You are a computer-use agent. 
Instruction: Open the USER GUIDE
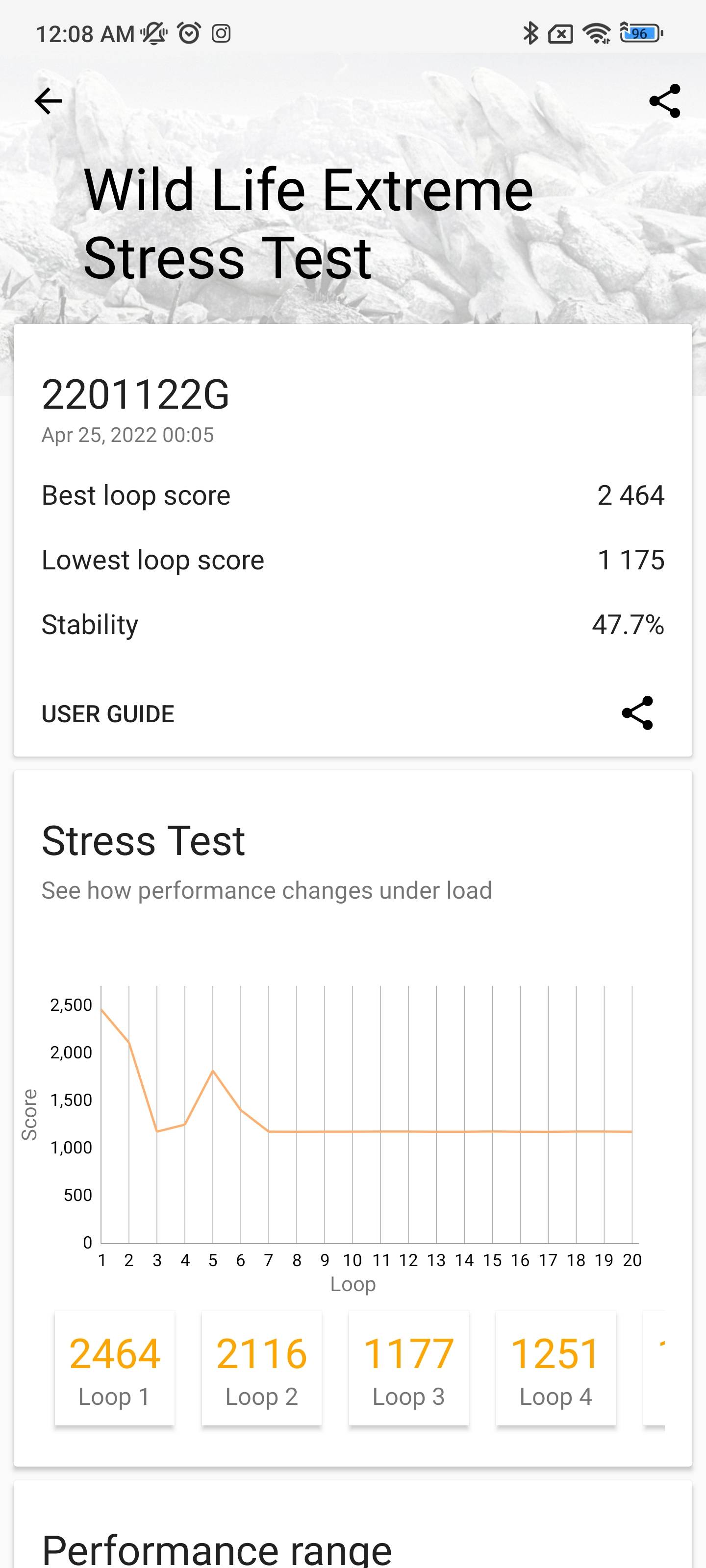click(108, 714)
